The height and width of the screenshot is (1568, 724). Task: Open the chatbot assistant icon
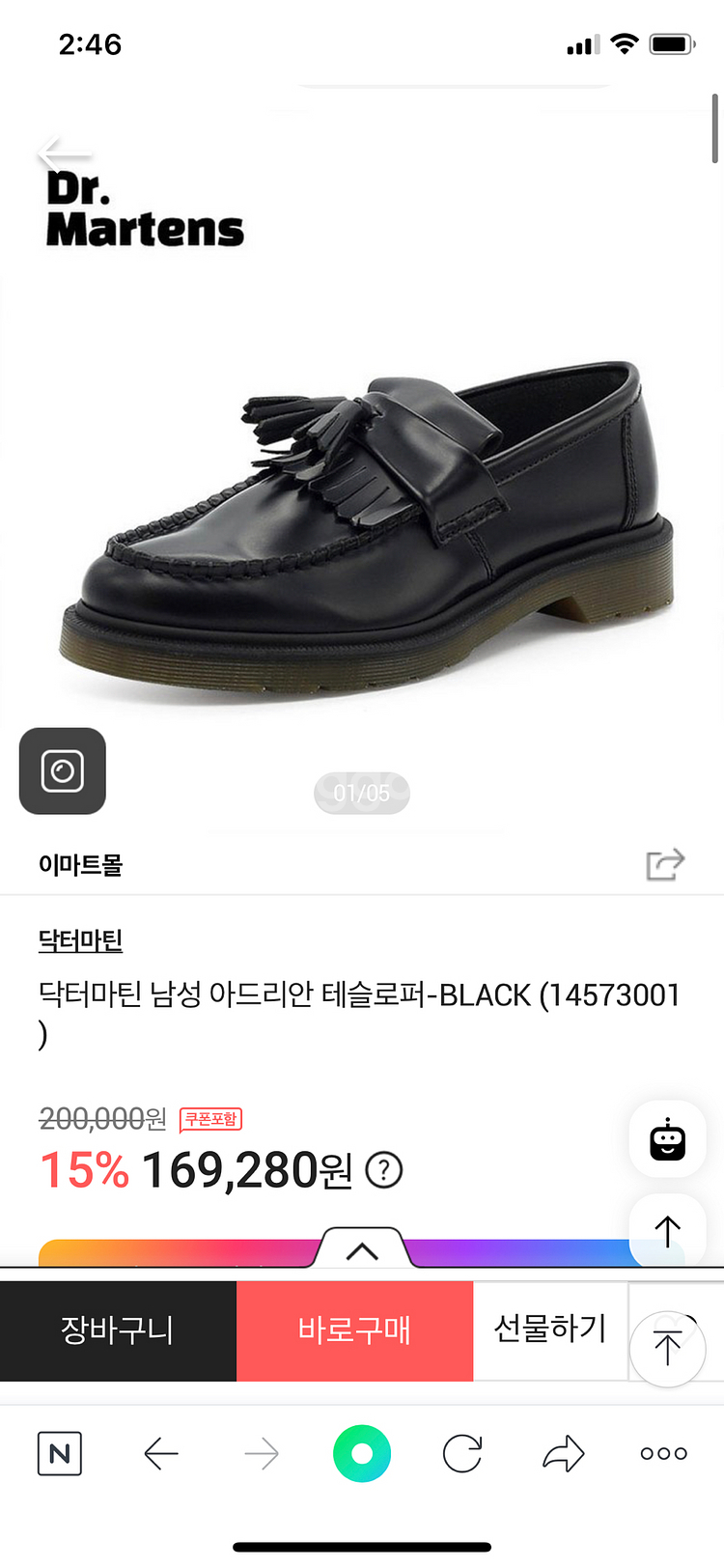(667, 1139)
